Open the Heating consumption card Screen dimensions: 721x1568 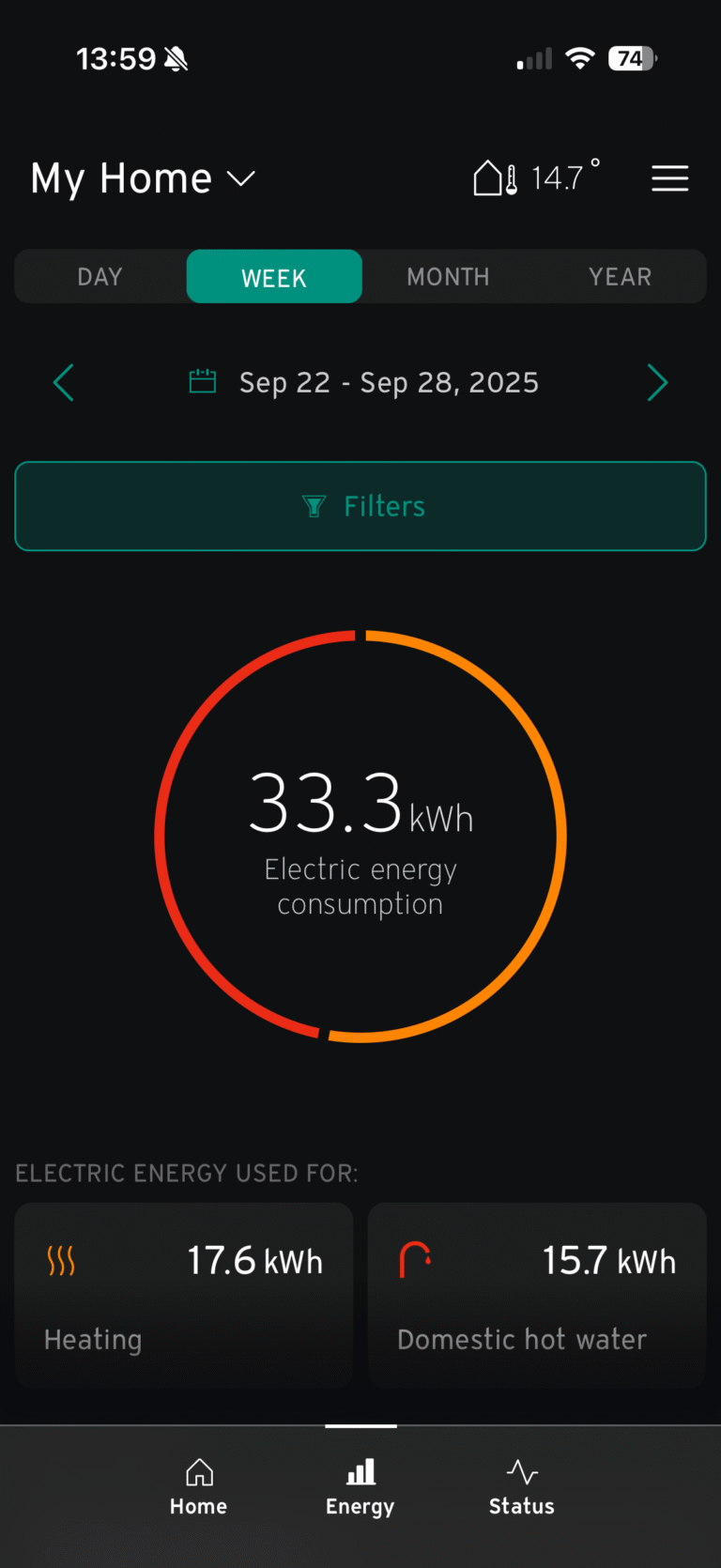tap(184, 1296)
